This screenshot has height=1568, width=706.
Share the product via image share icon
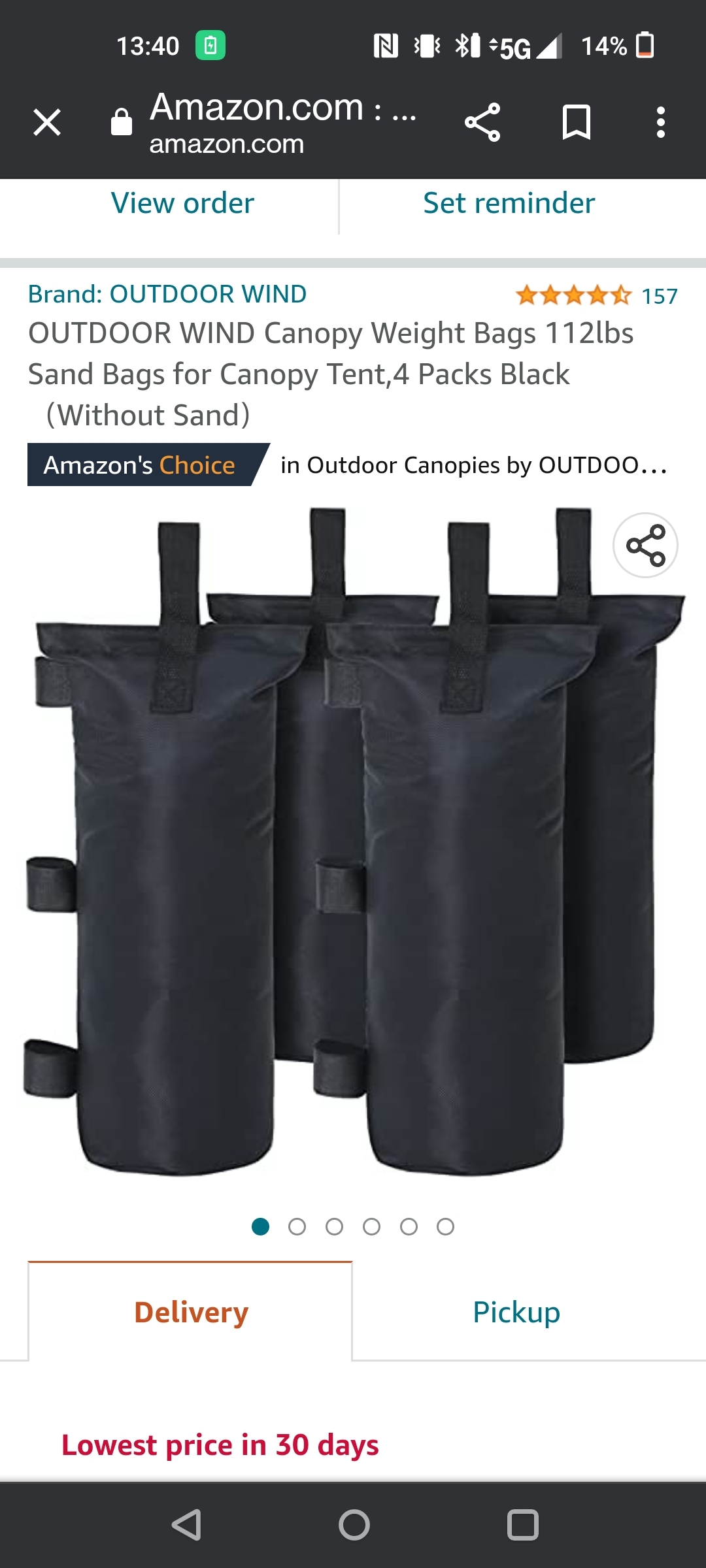[645, 545]
